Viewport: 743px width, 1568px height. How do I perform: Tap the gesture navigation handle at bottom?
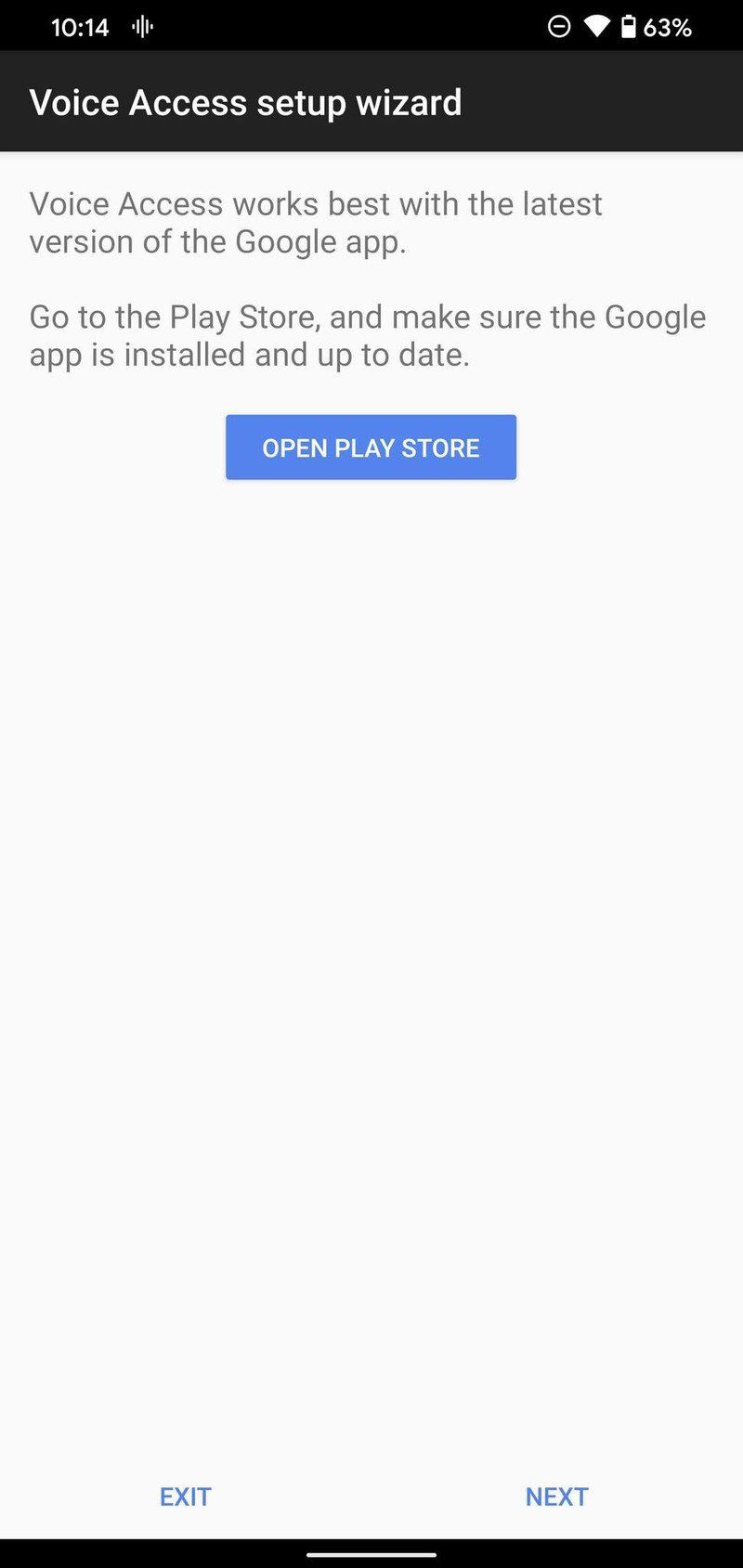(371, 1556)
